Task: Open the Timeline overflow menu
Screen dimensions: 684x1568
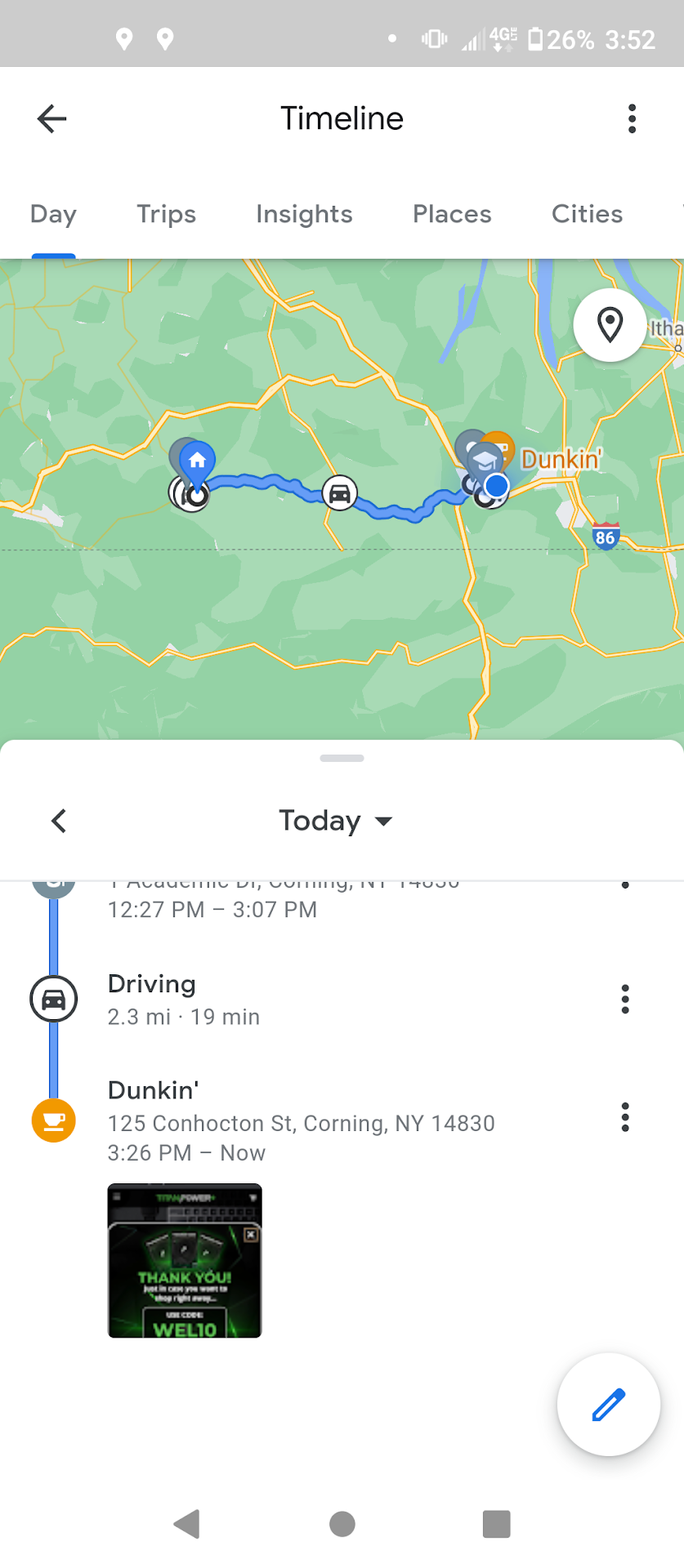Action: pos(632,119)
